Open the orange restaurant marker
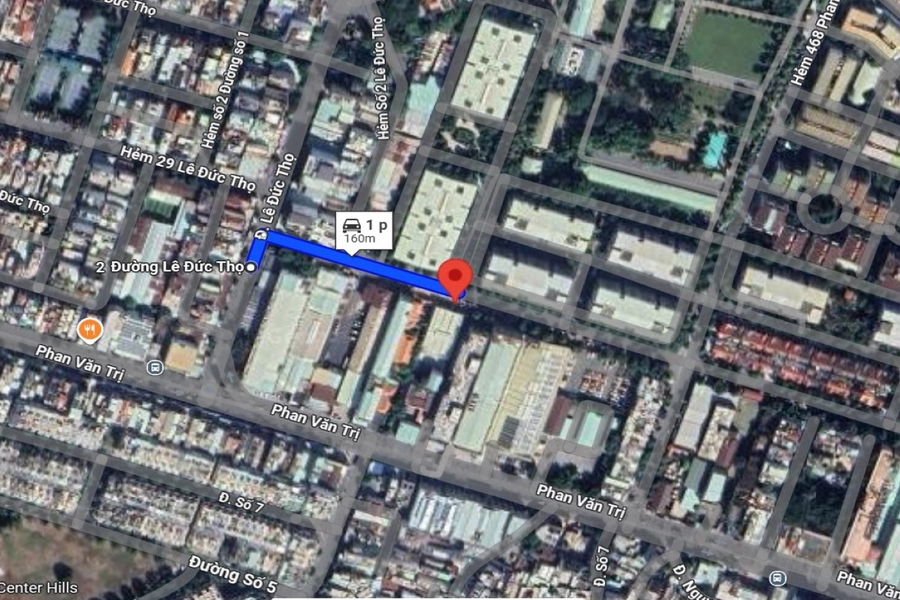 90,327
